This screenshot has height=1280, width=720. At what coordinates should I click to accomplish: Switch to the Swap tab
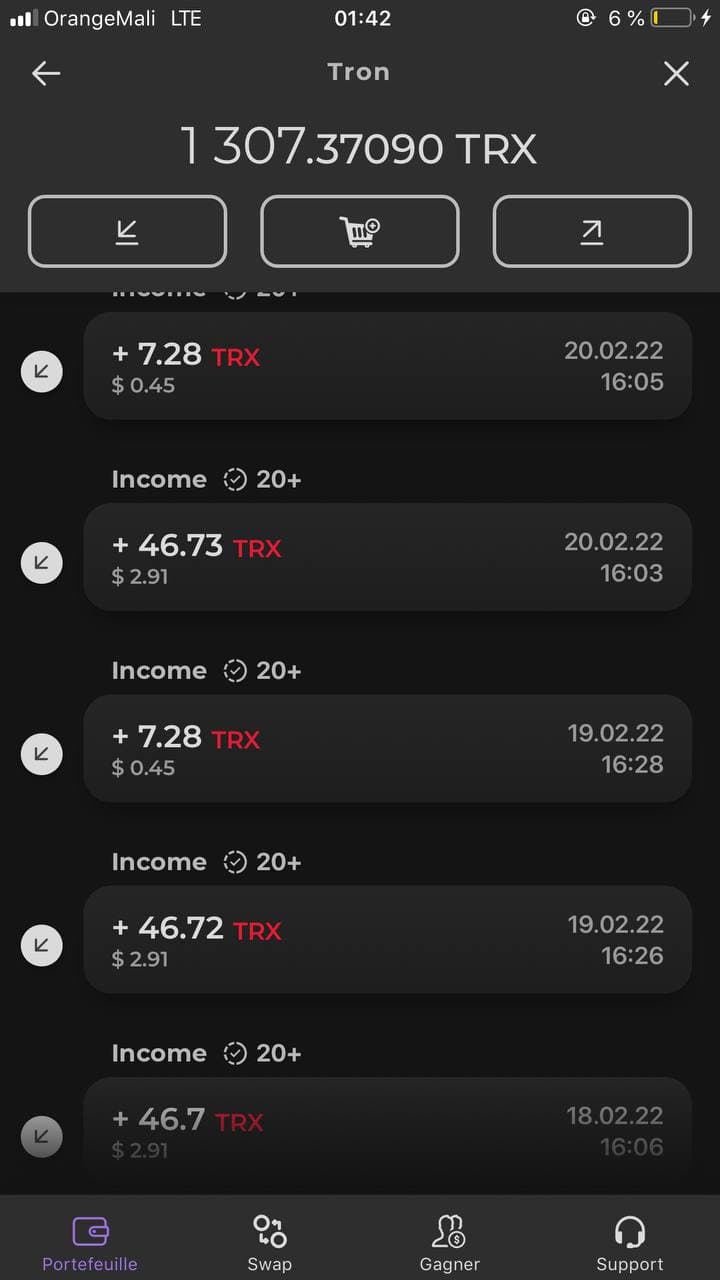[270, 1242]
